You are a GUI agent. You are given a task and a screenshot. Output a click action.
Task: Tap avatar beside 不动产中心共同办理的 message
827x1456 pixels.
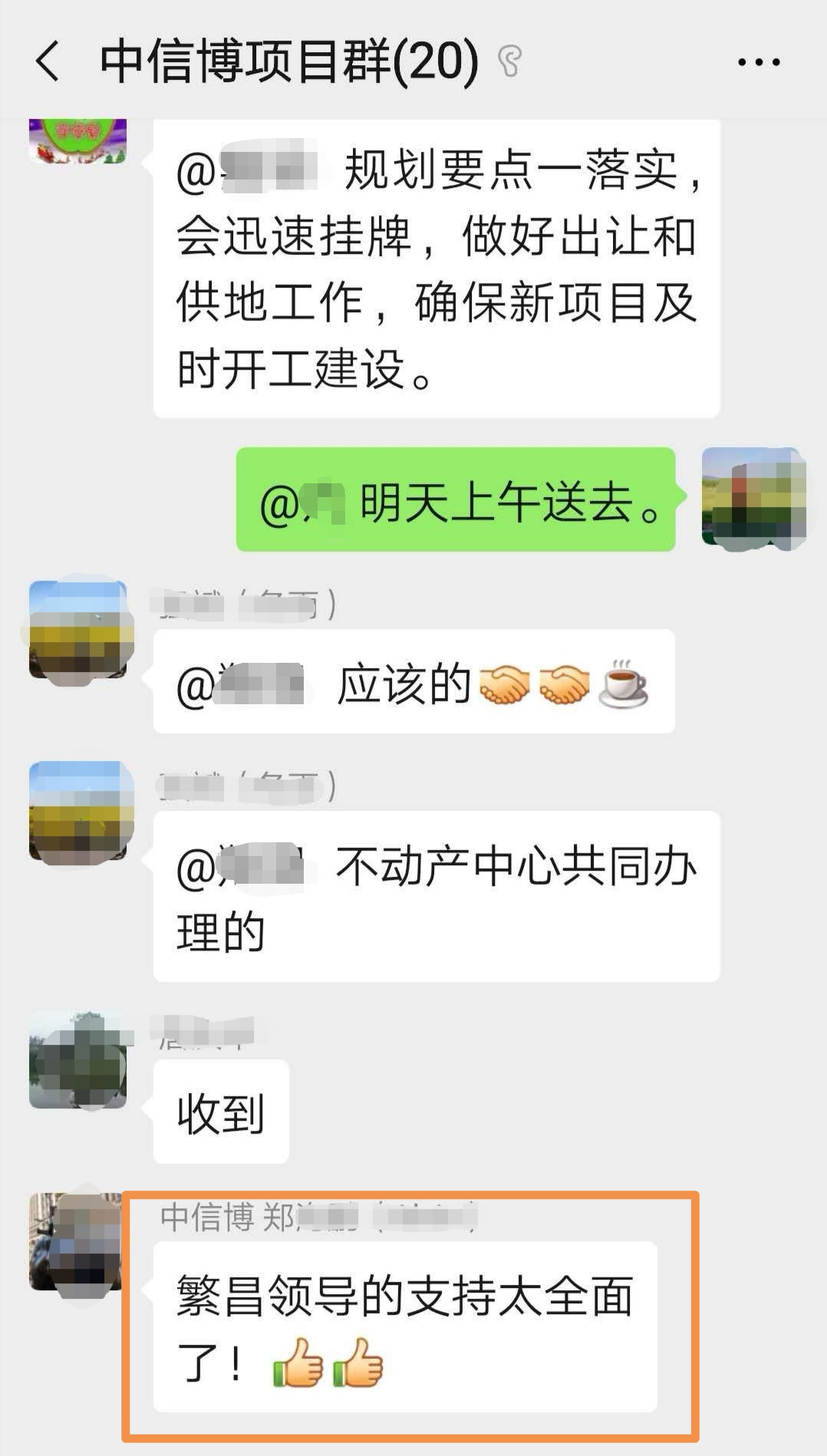click(78, 812)
